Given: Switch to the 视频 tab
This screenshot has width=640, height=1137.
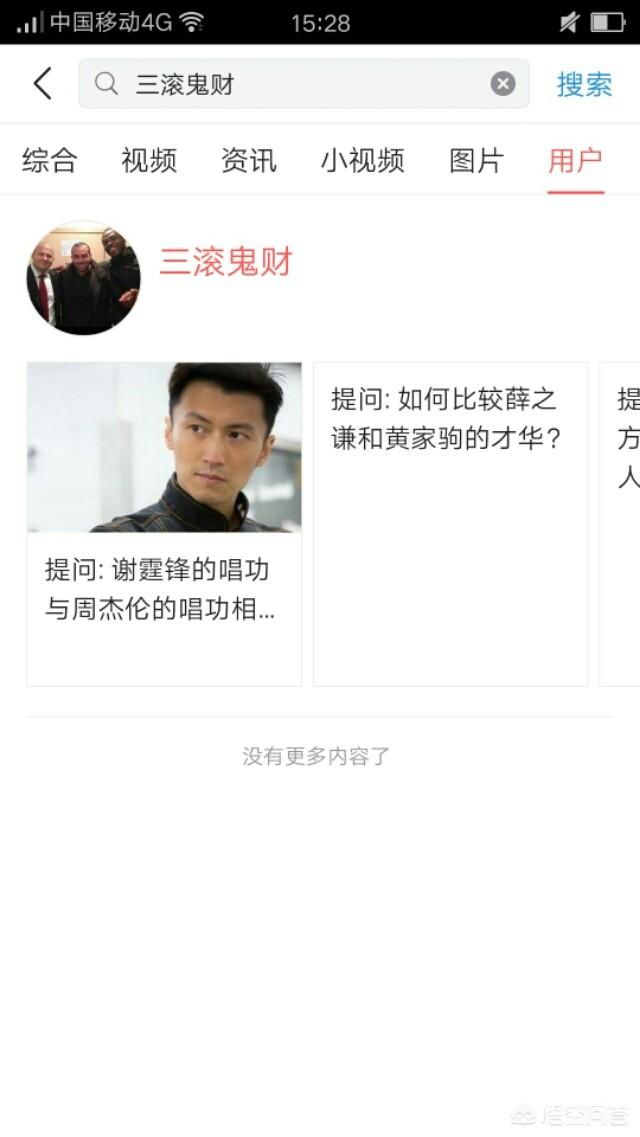Looking at the screenshot, I should pyautogui.click(x=149, y=160).
